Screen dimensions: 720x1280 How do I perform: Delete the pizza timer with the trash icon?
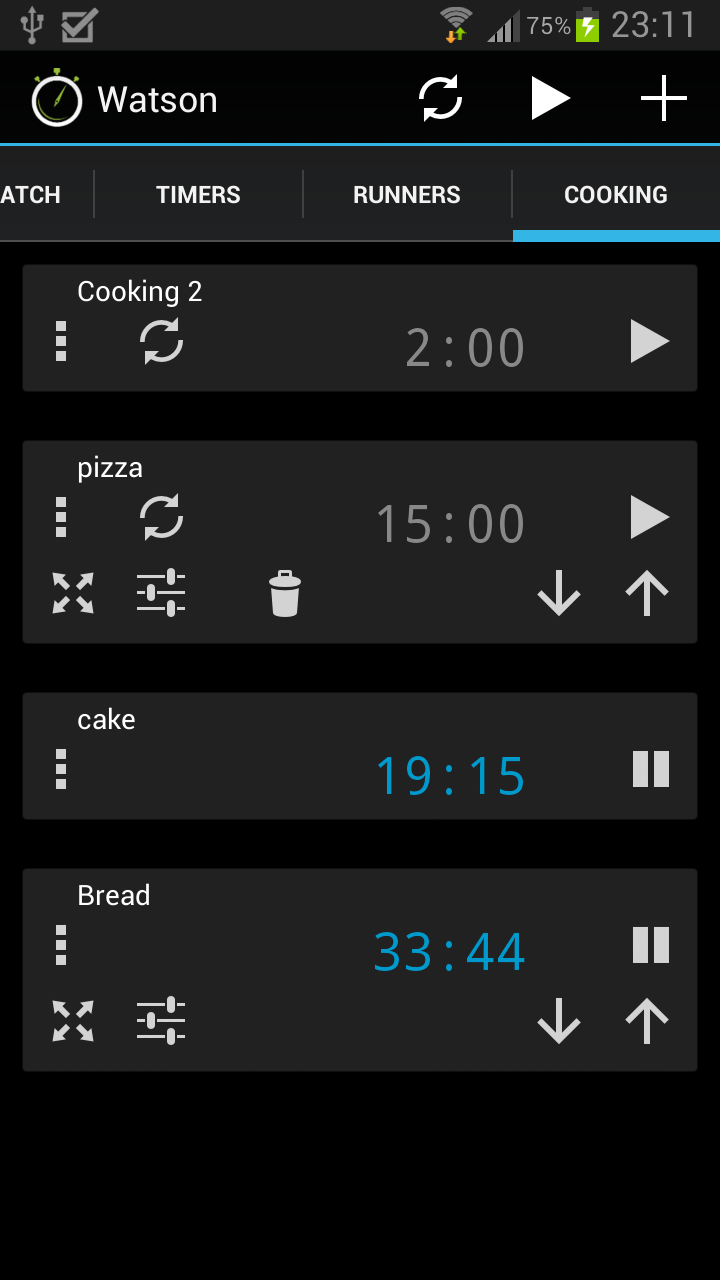tap(284, 592)
